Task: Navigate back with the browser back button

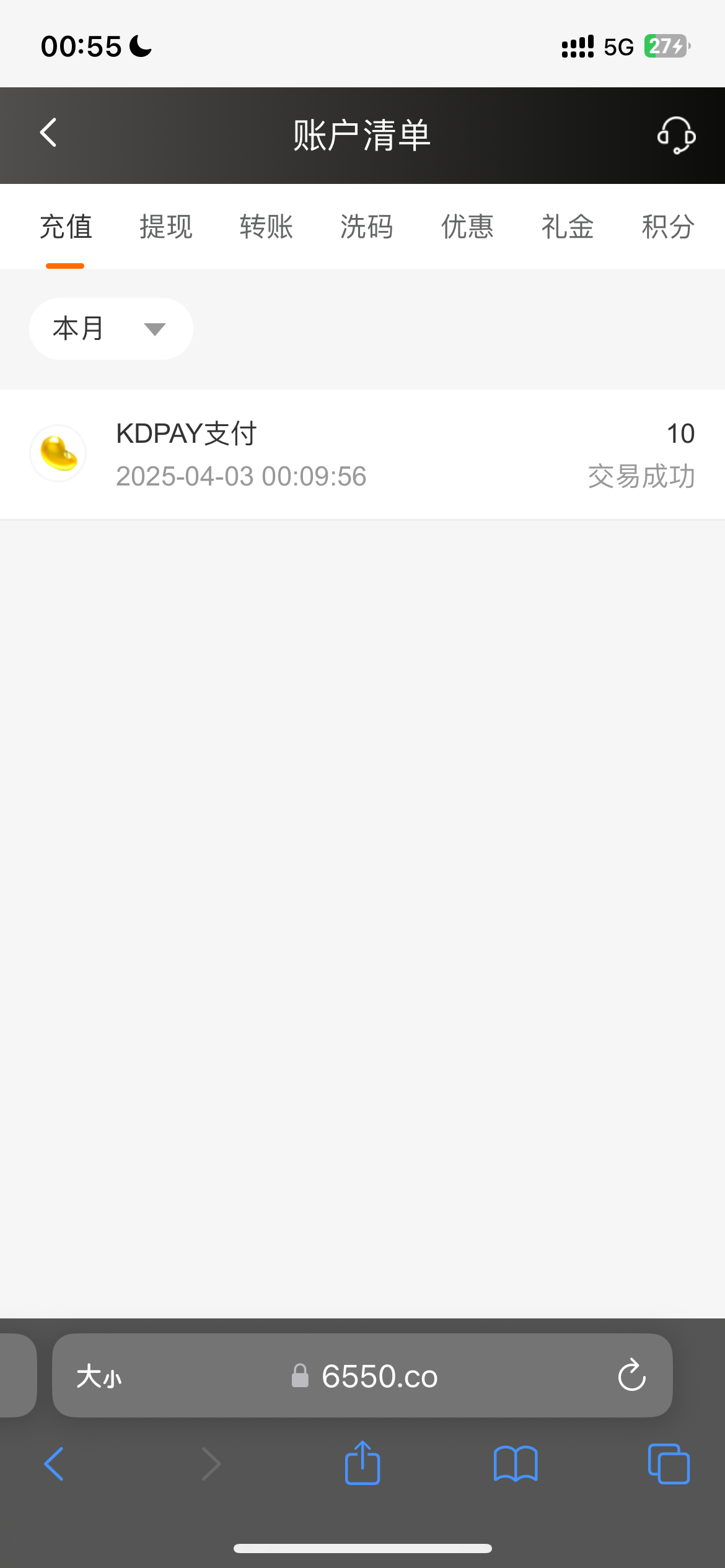Action: [x=55, y=1464]
